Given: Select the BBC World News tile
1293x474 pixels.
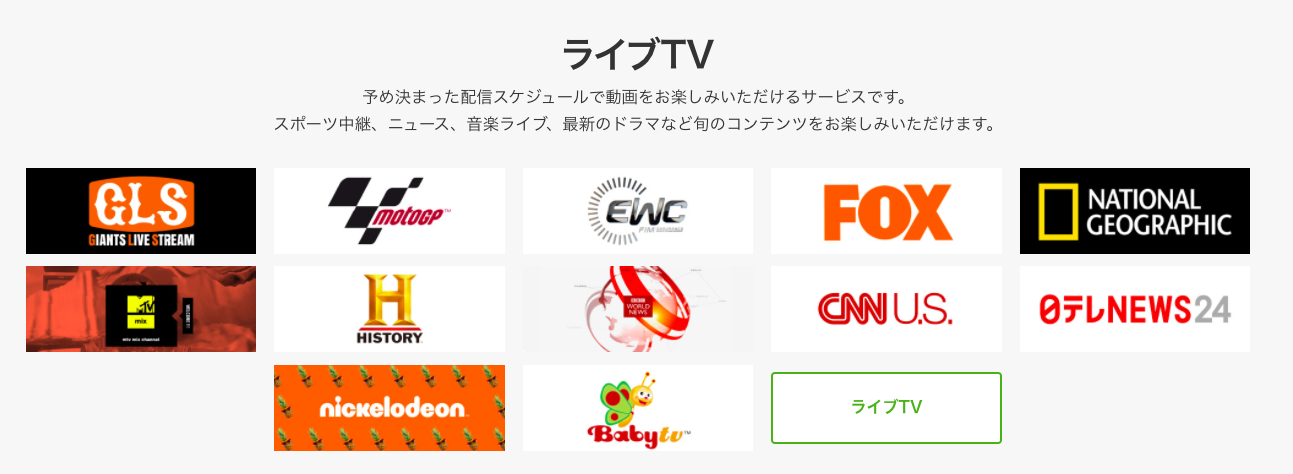Looking at the screenshot, I should pyautogui.click(x=637, y=309).
